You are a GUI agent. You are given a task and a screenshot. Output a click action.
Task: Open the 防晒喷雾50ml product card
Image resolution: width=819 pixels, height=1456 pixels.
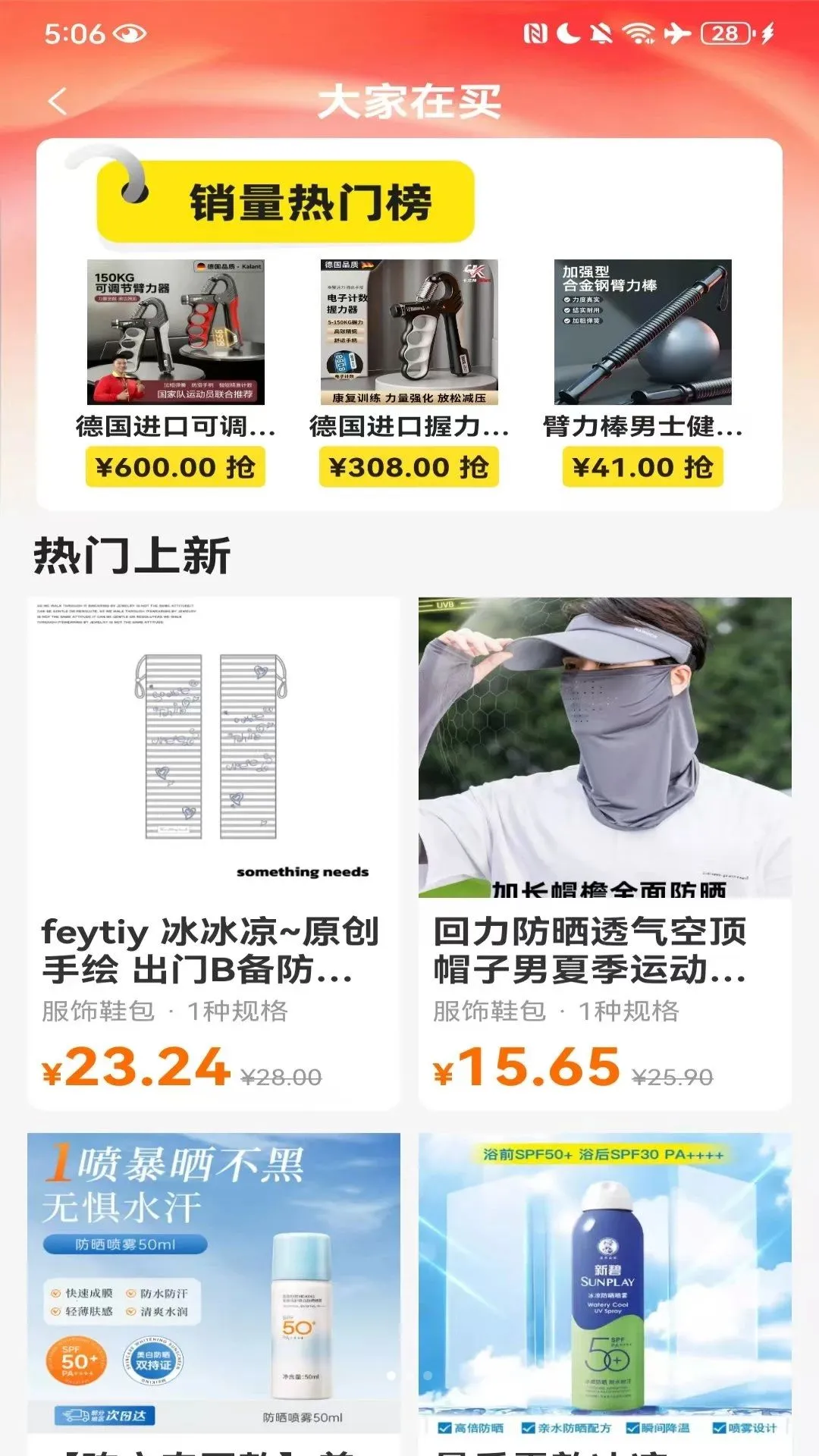coord(214,1294)
